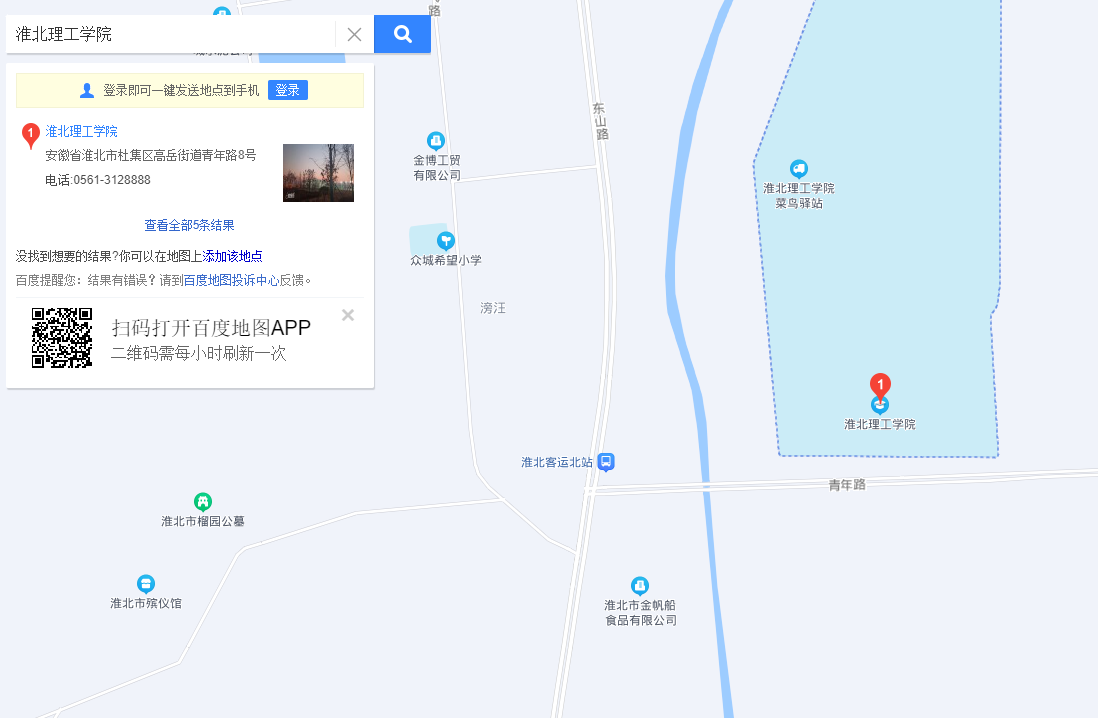Dismiss the QR code app banner
Screen dimensions: 1098x718
tap(347, 315)
